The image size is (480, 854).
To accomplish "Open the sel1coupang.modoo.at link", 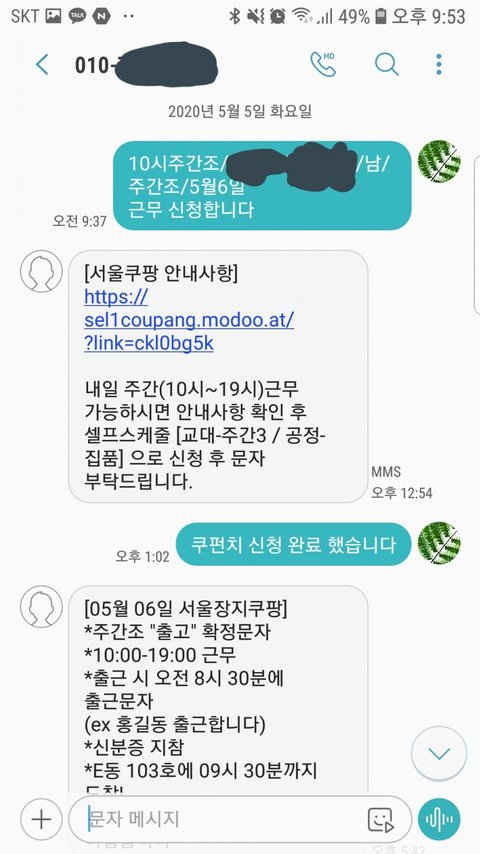I will [189, 321].
